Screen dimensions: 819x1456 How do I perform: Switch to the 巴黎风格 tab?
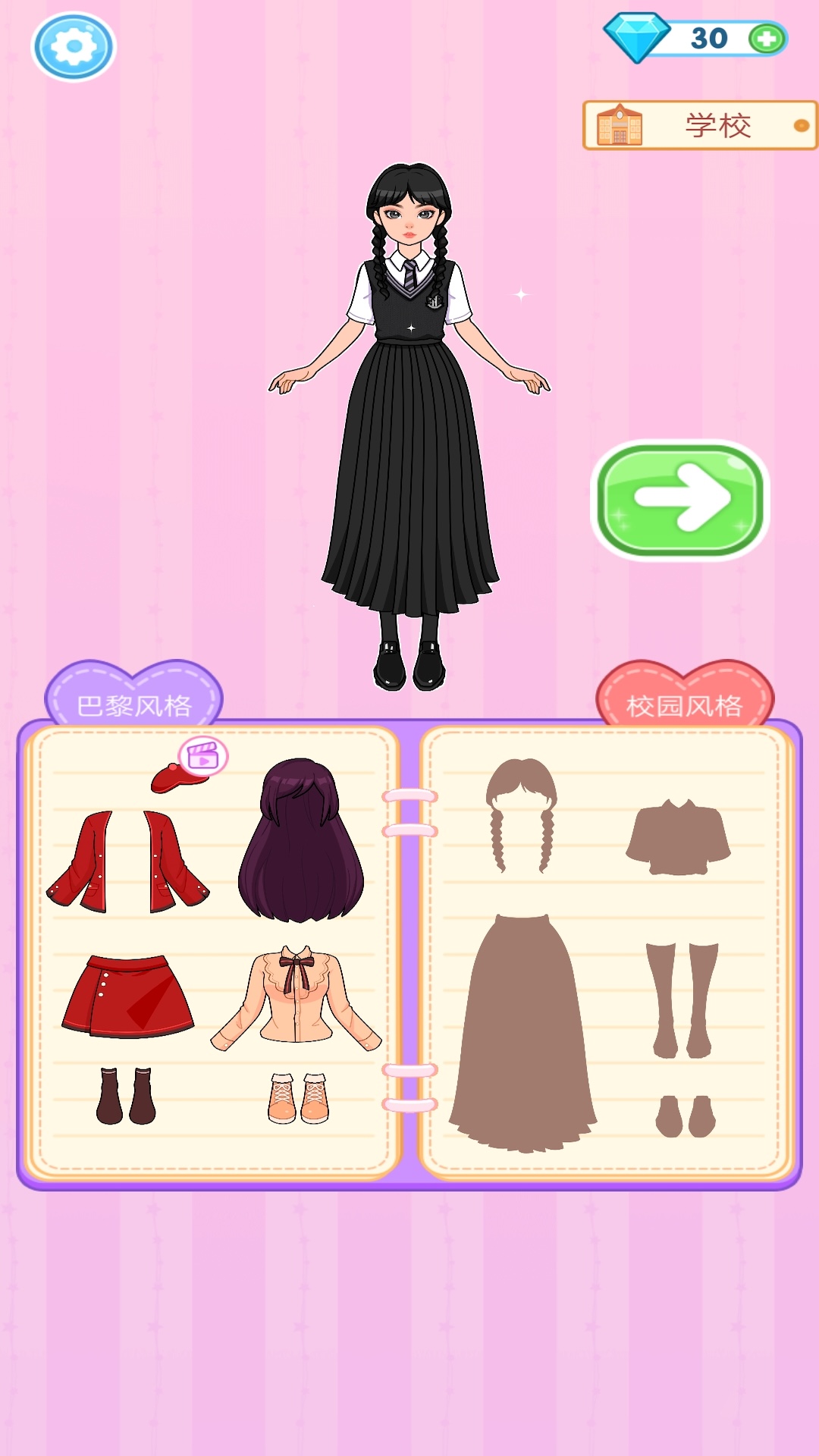tap(134, 696)
